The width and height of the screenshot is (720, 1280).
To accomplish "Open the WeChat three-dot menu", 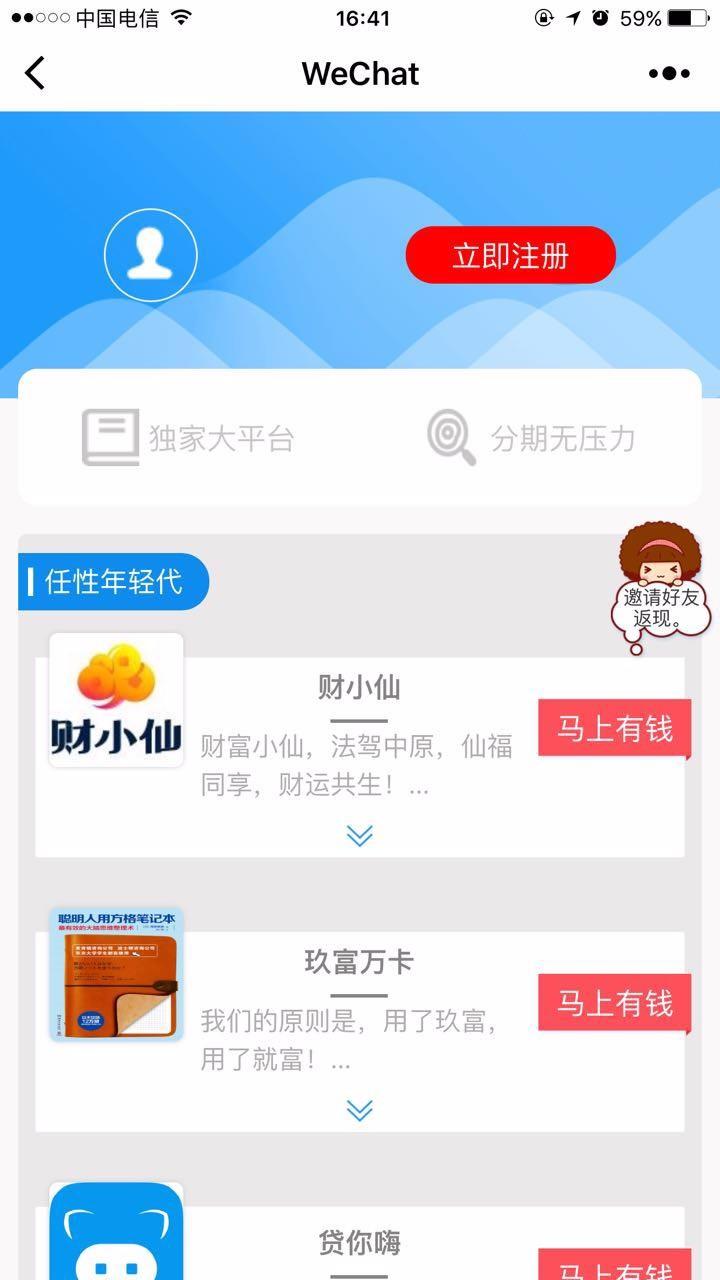I will coord(669,73).
